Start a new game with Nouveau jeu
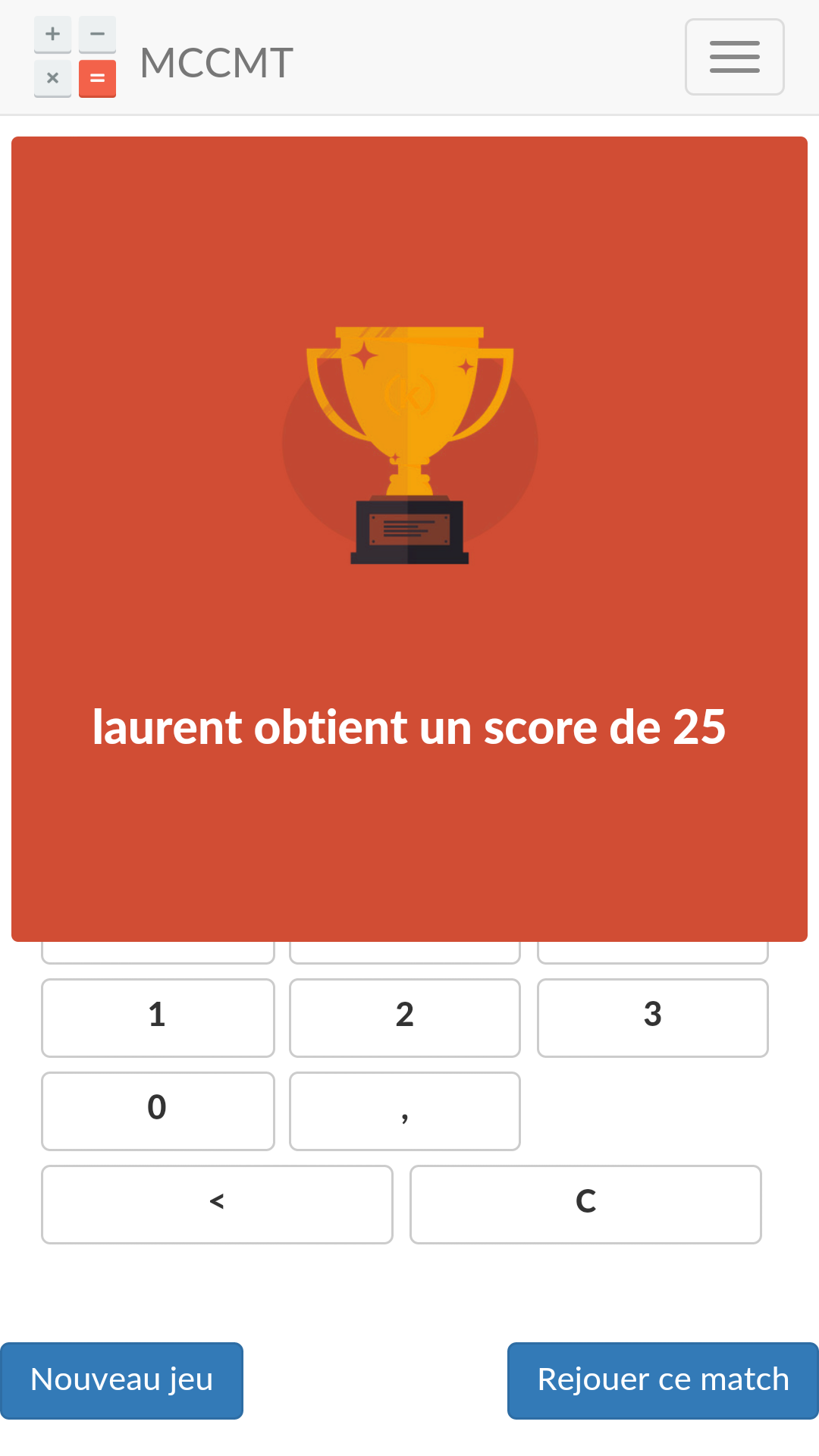Image resolution: width=819 pixels, height=1456 pixels. pos(121,1380)
